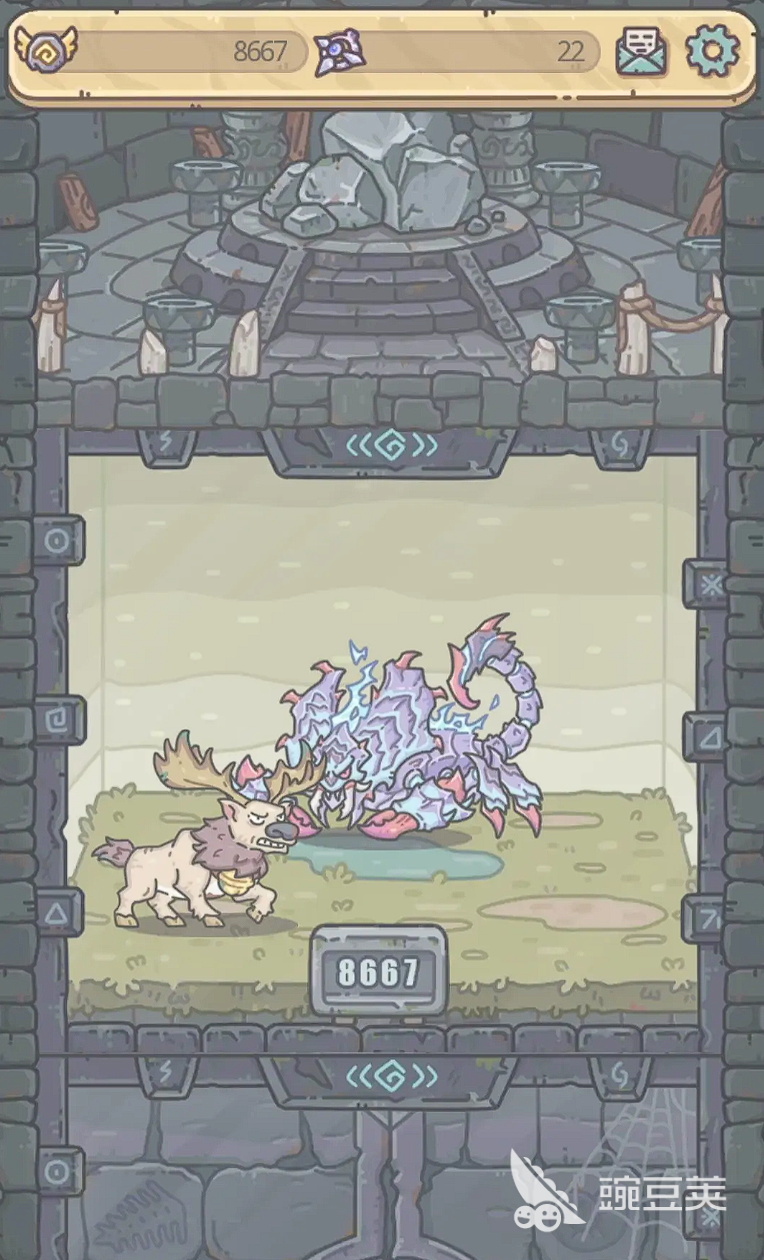Open the settings gear

(712, 49)
